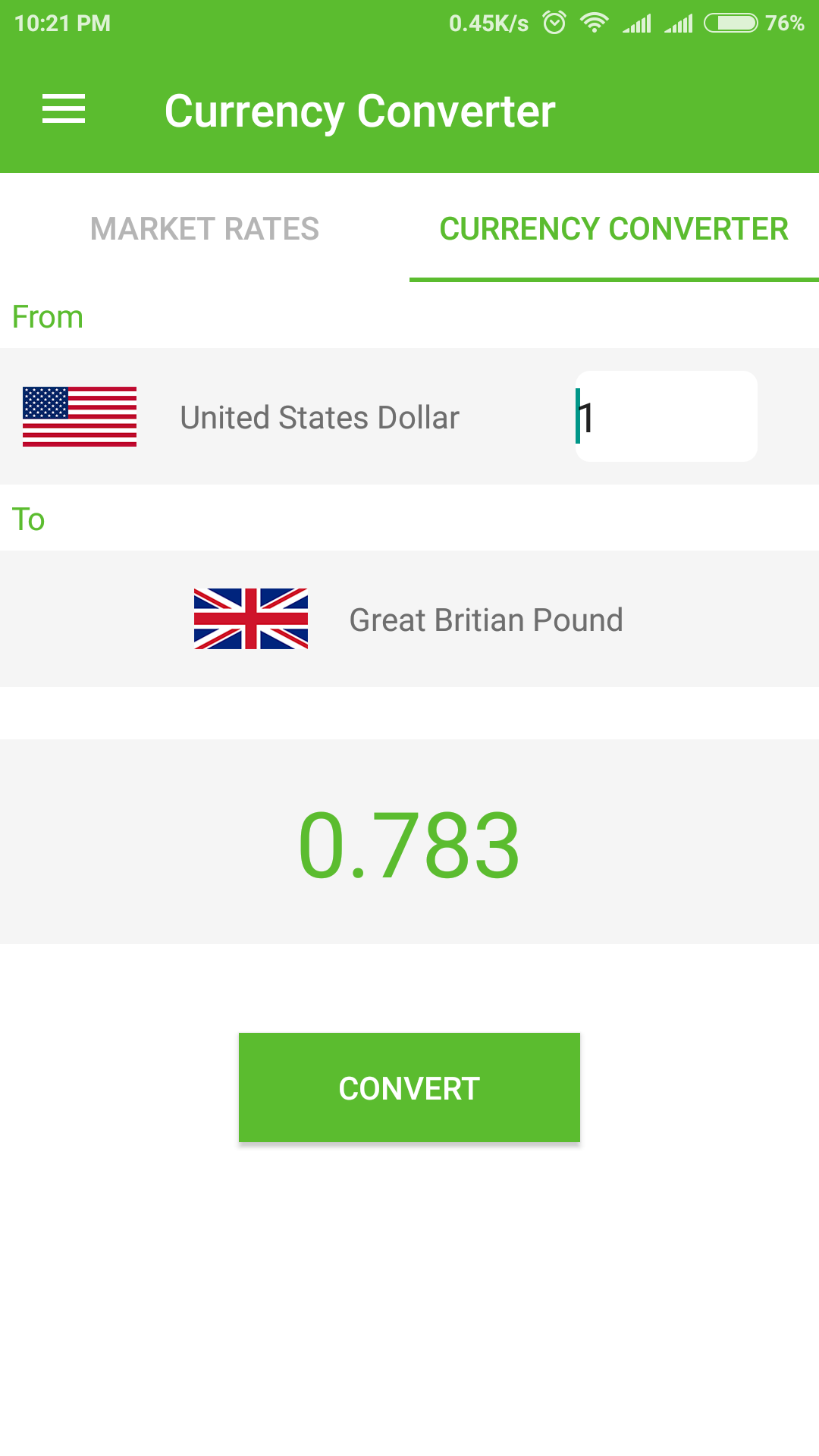
Task: Tap the Convert button
Action: tap(409, 1087)
